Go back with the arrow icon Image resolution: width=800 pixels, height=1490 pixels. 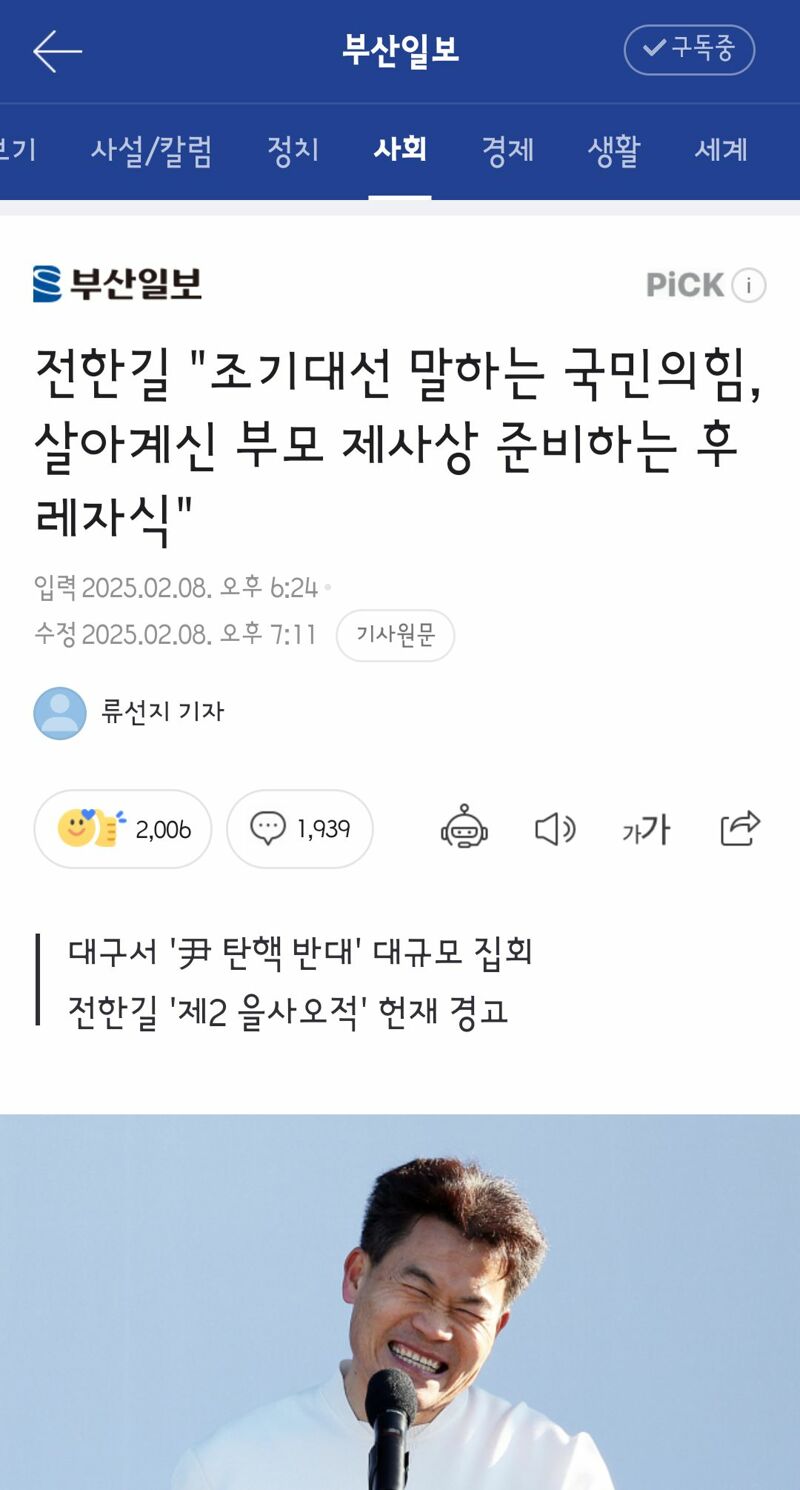pyautogui.click(x=57, y=51)
